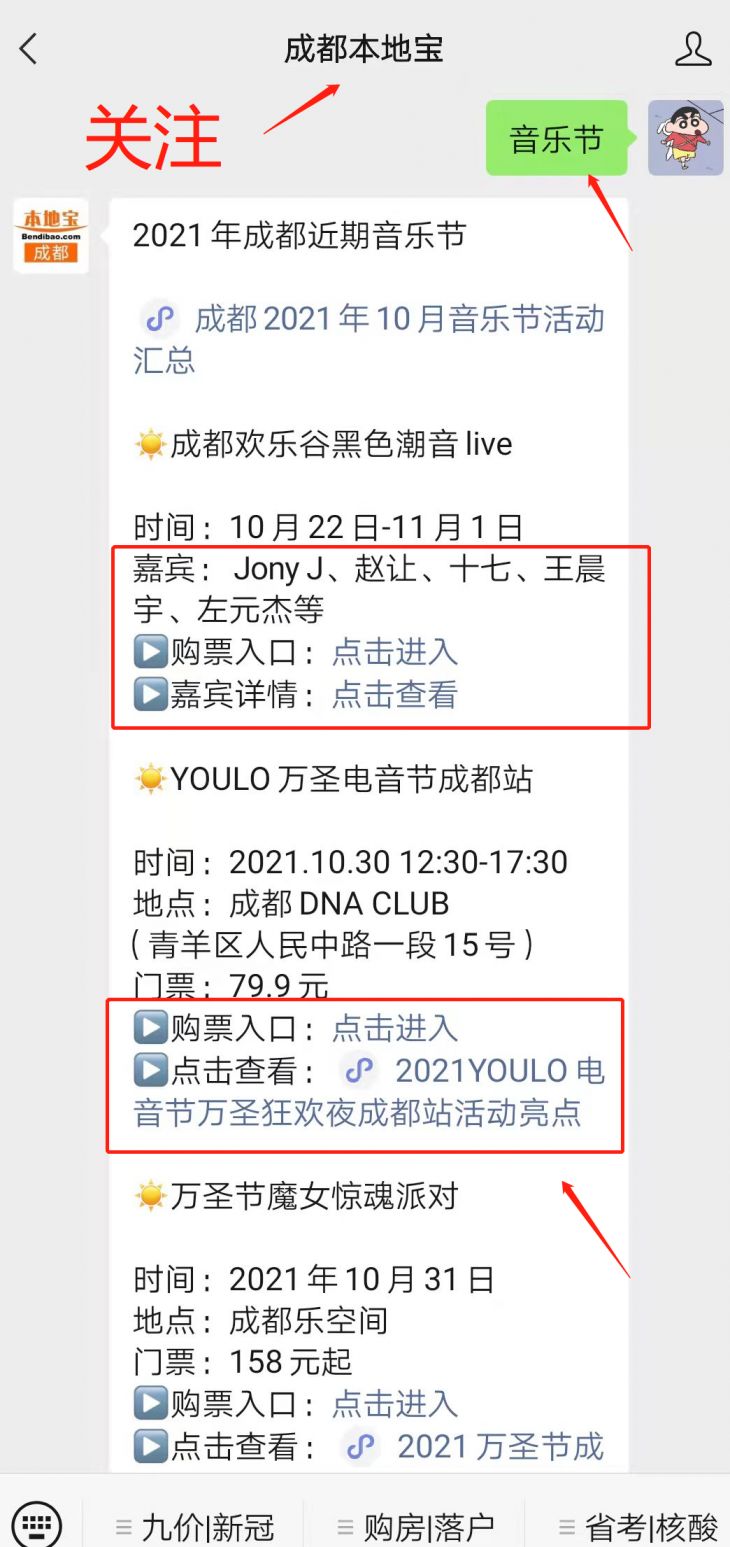
Task: Tap 点击进入 under 万圣节魔女惊魂派对
Action: [394, 1404]
